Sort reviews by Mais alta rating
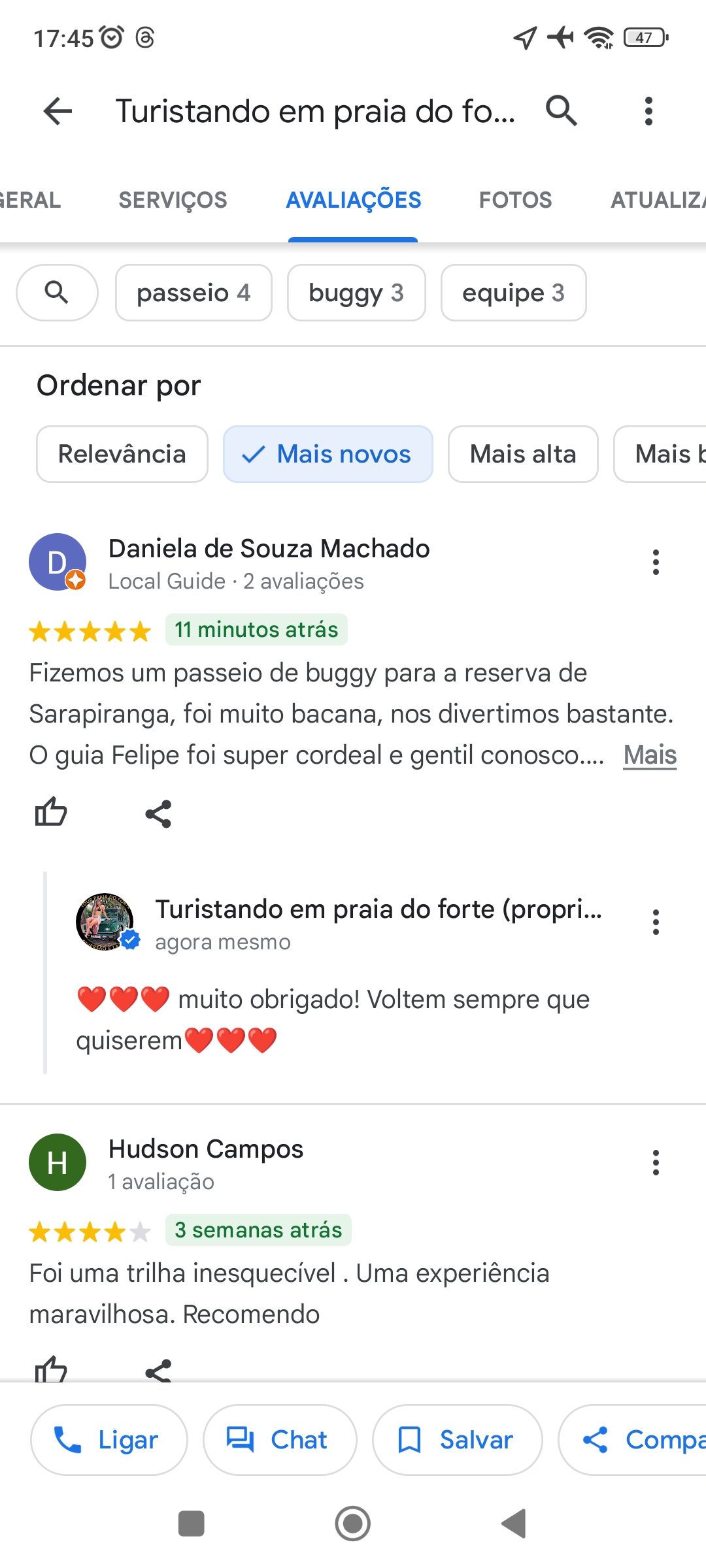Viewport: 706px width, 1568px height. 523,454
